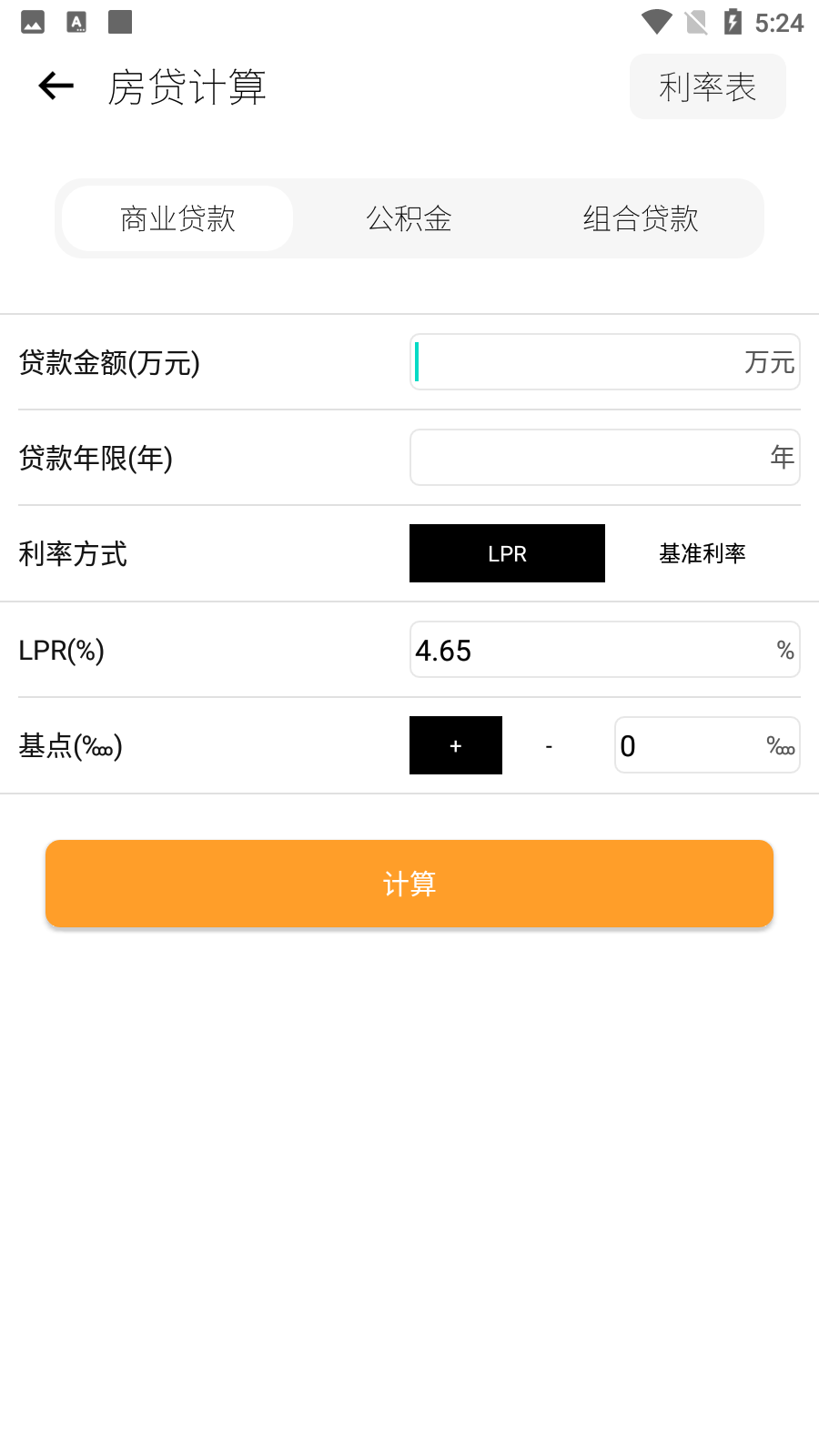Switch to the 组合贷款 tab
The image size is (819, 1456).
(x=641, y=218)
